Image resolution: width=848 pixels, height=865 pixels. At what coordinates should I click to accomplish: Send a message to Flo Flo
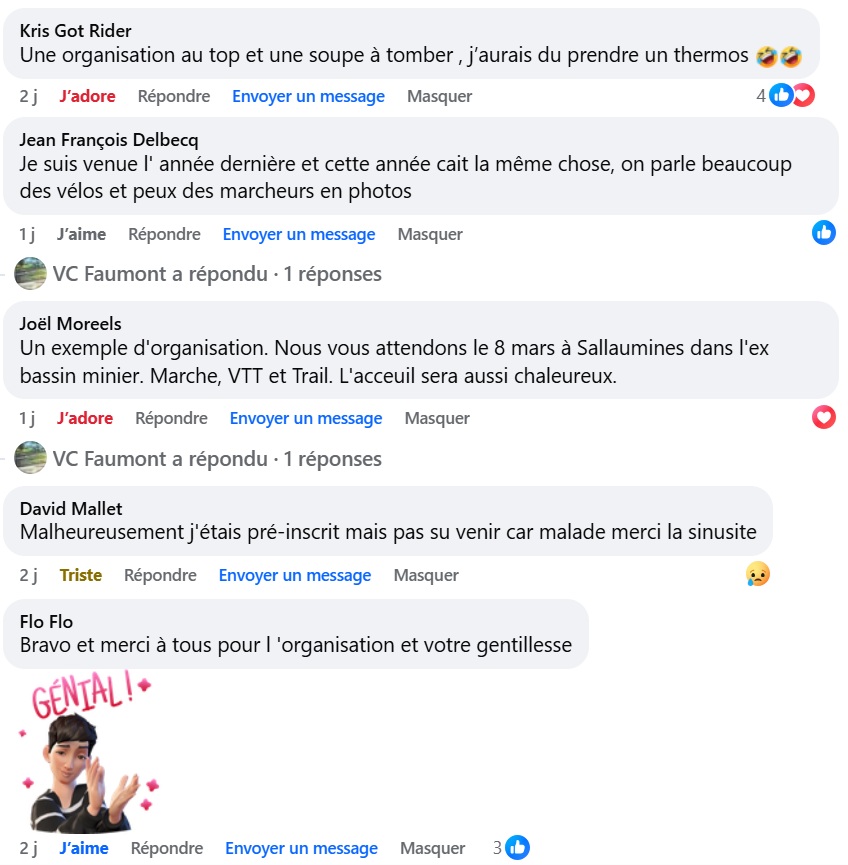pyautogui.click(x=301, y=849)
